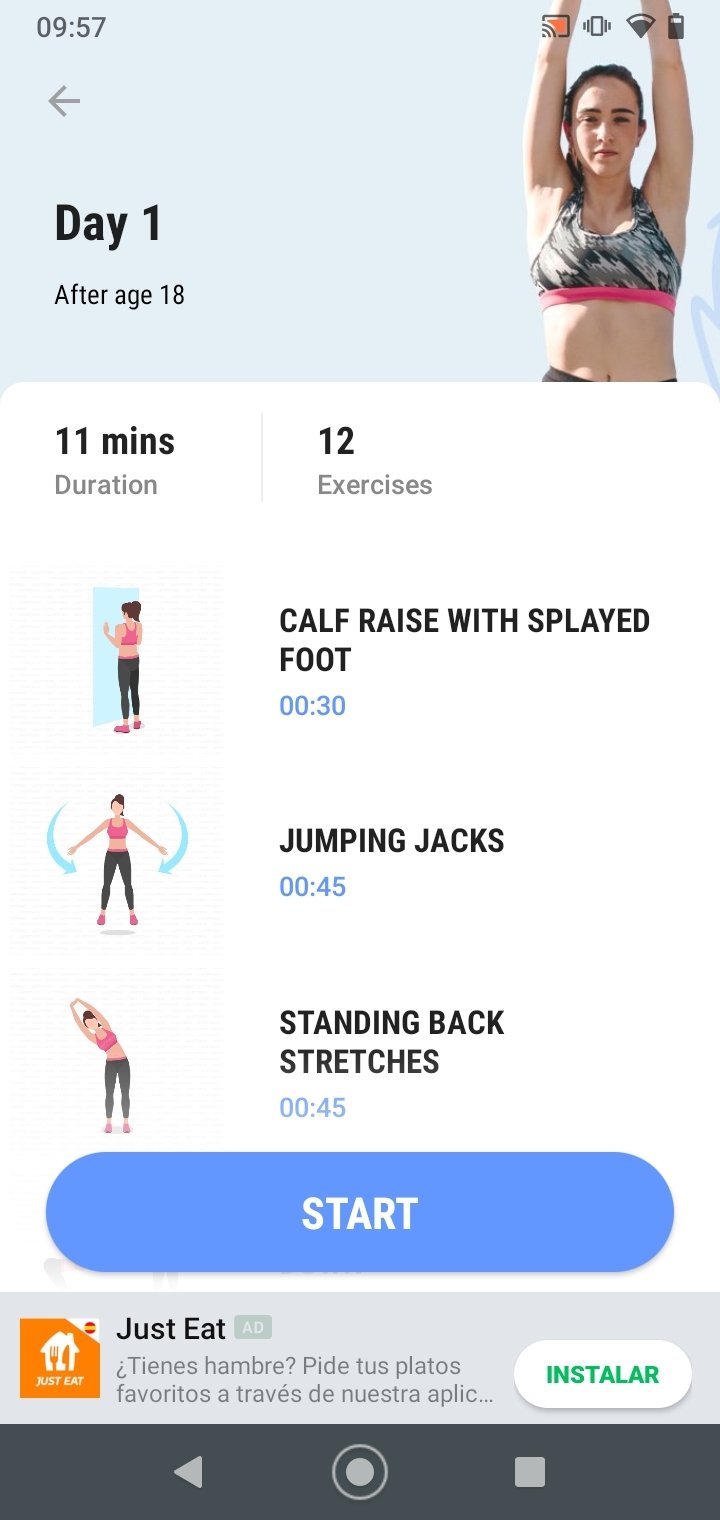
Task: Tap the system back button
Action: [x=188, y=1472]
